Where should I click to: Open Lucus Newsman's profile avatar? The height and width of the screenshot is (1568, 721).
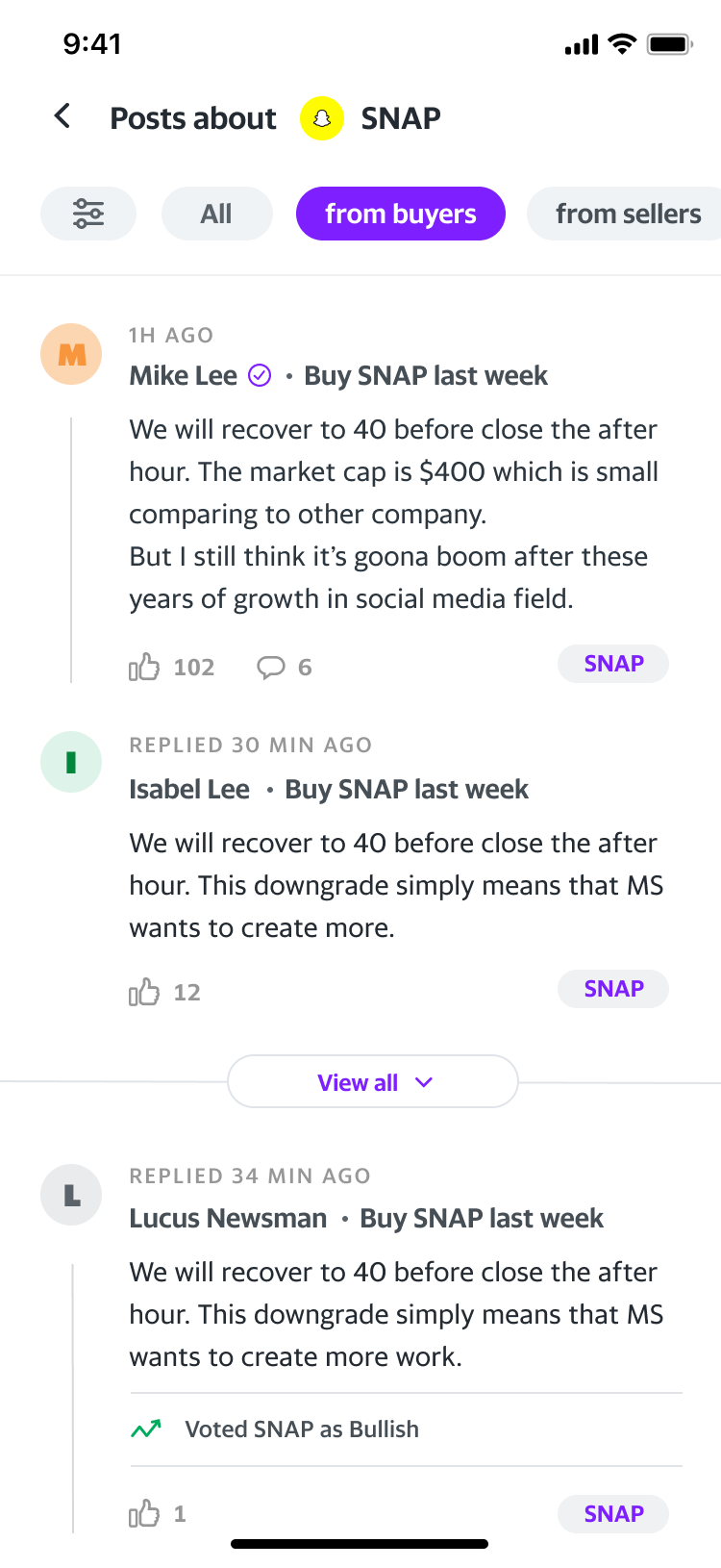pos(71,1195)
